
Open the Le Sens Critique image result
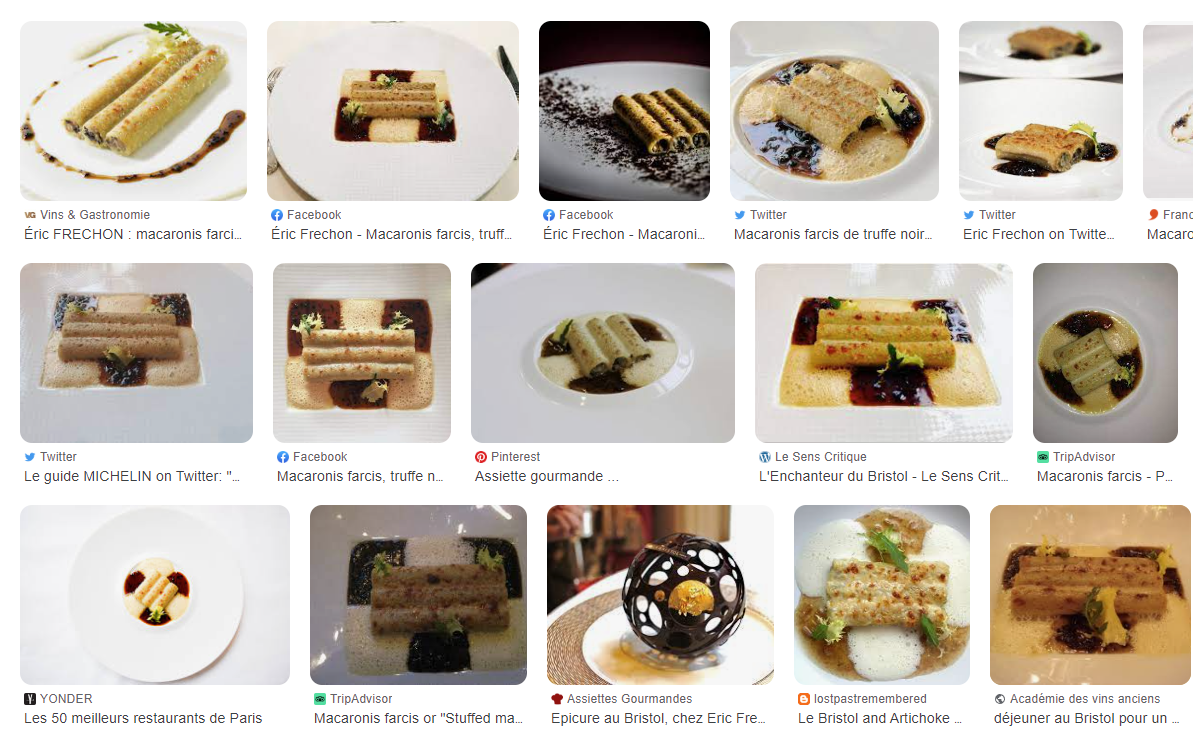(x=883, y=353)
